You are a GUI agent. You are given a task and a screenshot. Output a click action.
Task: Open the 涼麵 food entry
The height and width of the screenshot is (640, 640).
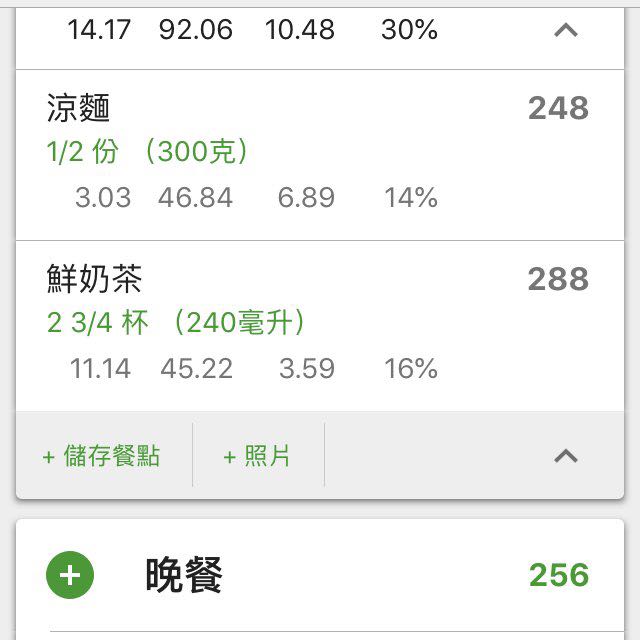(x=300, y=153)
